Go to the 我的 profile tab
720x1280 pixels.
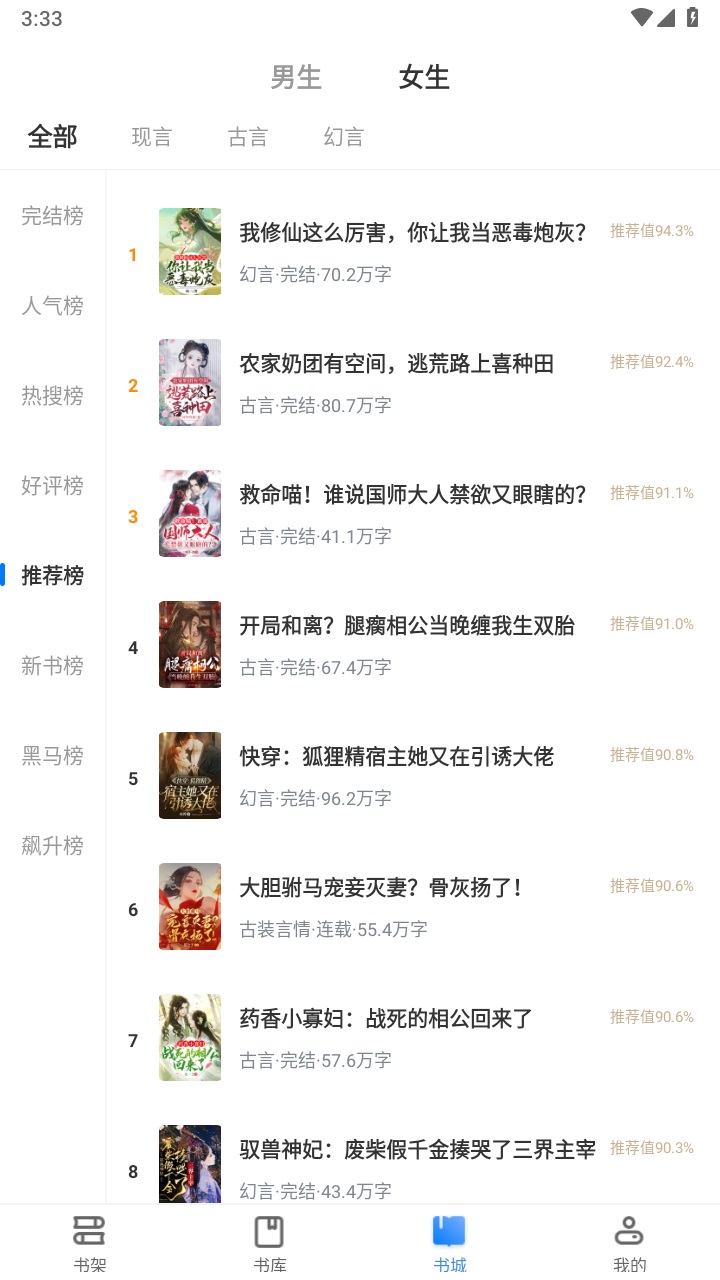coord(630,1242)
